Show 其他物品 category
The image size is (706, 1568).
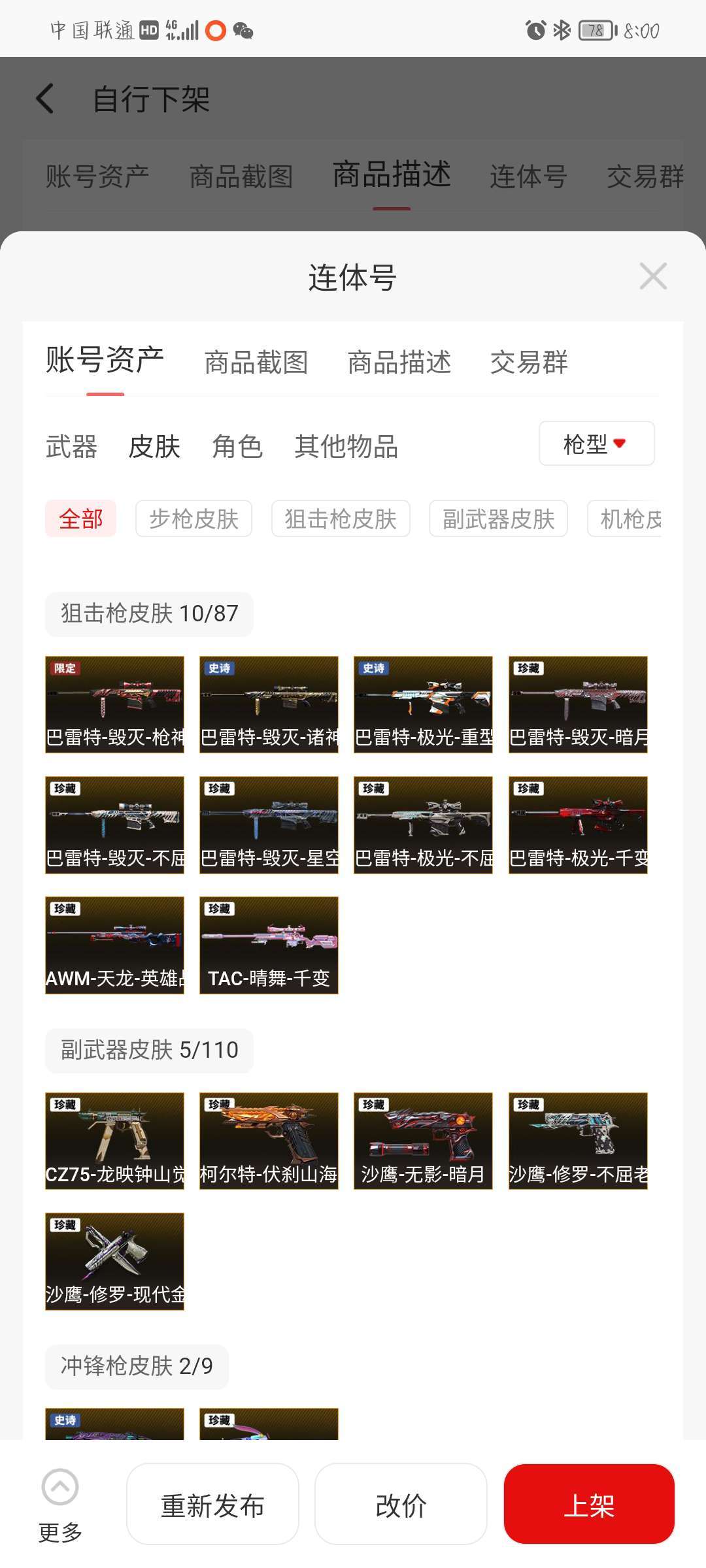346,447
